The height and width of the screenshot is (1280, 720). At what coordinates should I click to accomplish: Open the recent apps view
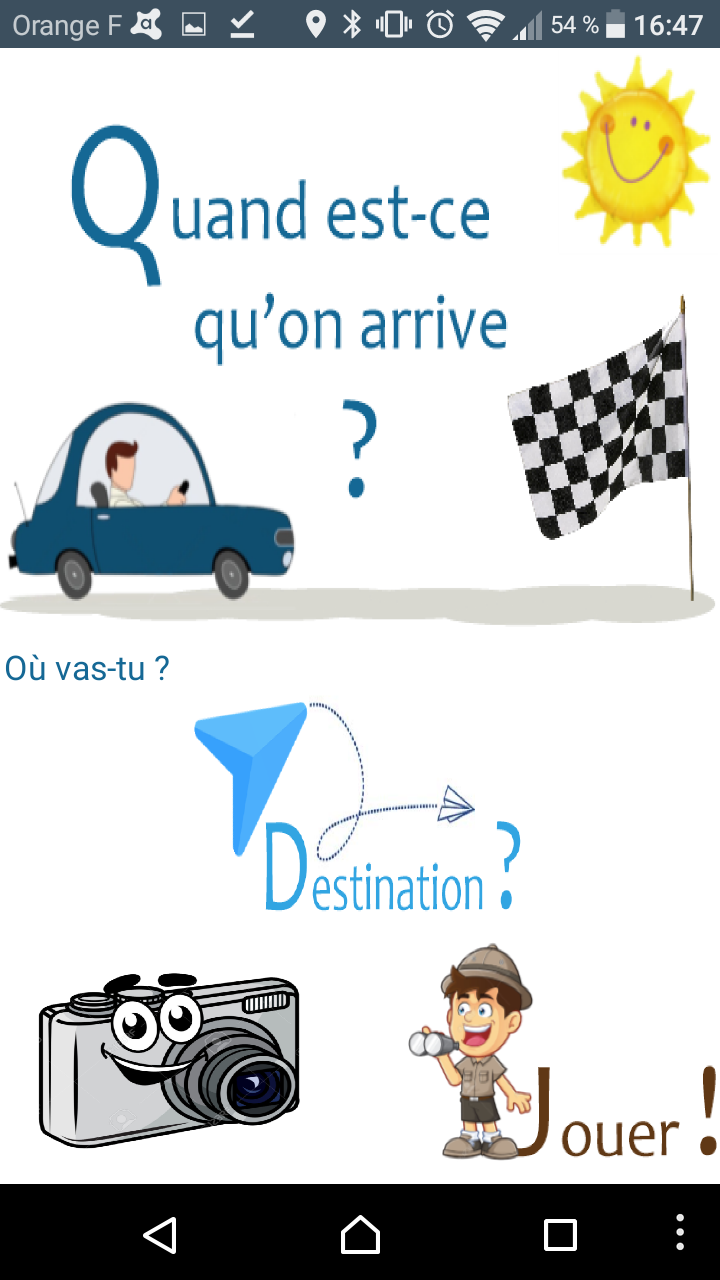point(560,1234)
